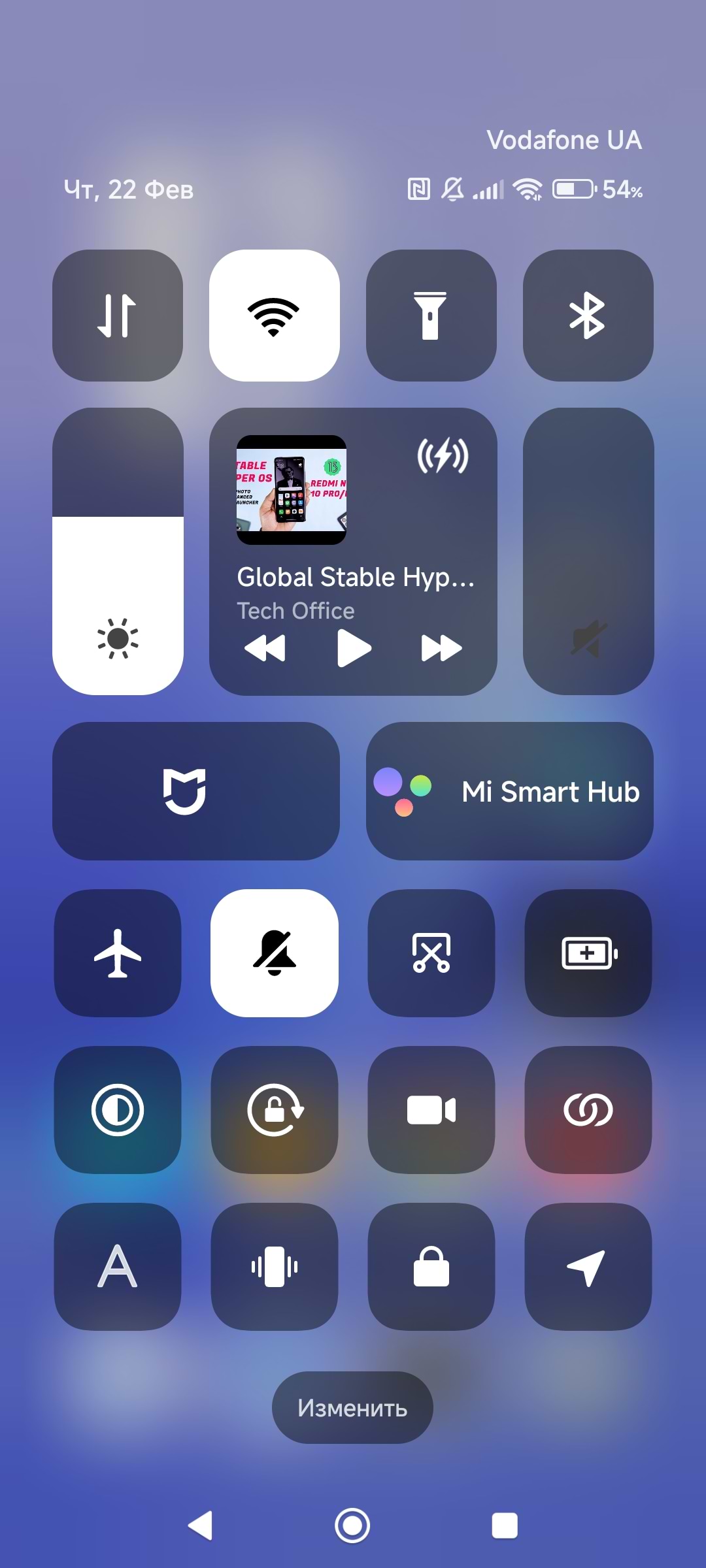
Task: Enable Bluetooth
Action: (588, 316)
